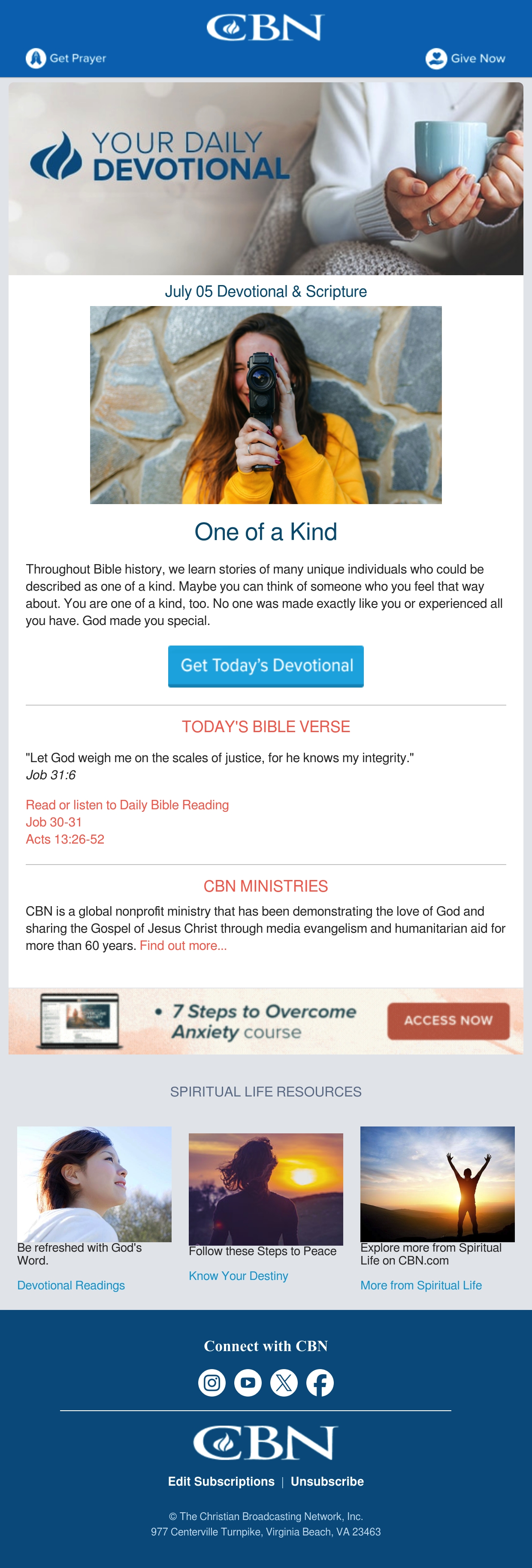Open CBN's Facebook page
The image size is (532, 1568).
coord(320,1382)
